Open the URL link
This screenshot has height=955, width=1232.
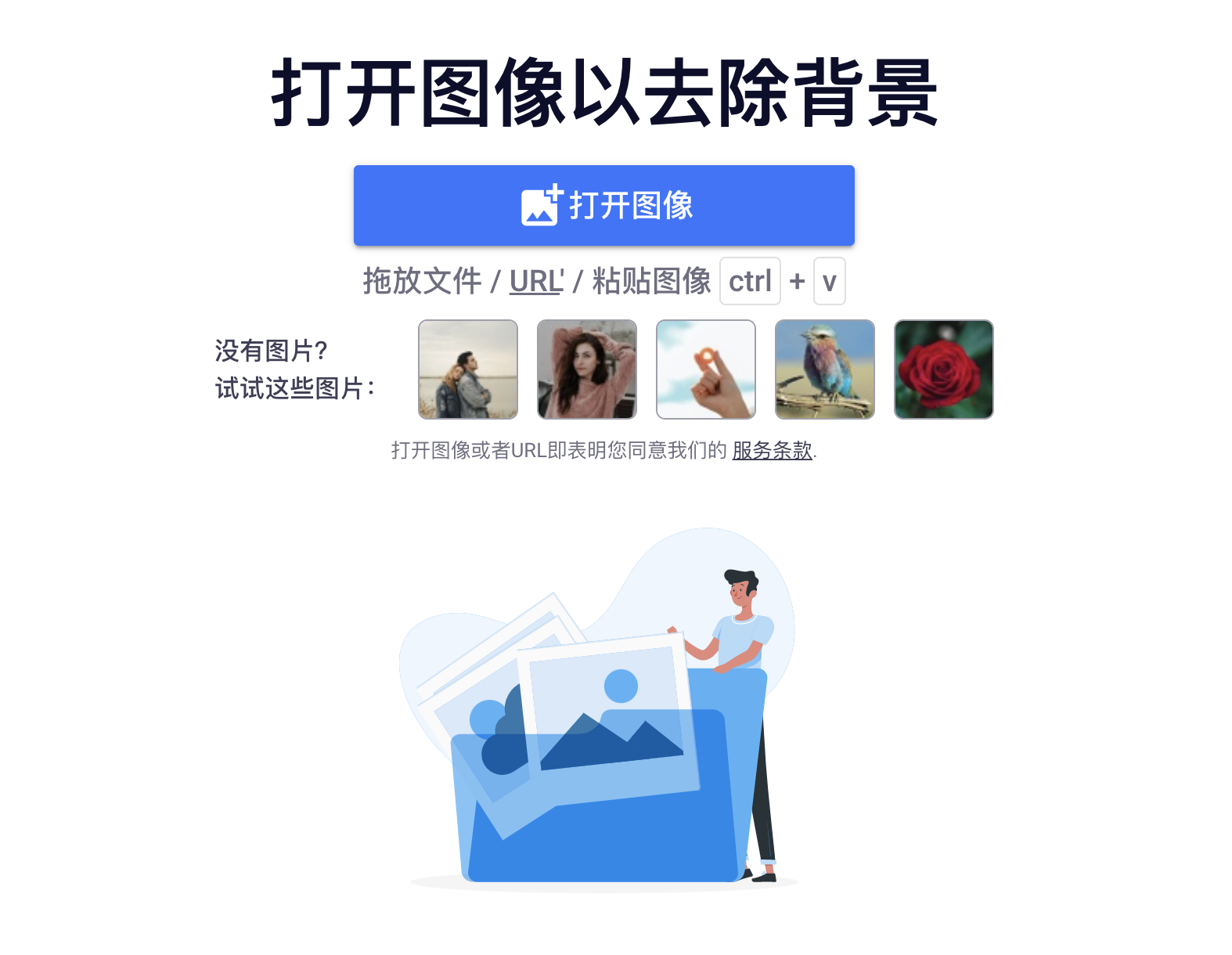[535, 282]
